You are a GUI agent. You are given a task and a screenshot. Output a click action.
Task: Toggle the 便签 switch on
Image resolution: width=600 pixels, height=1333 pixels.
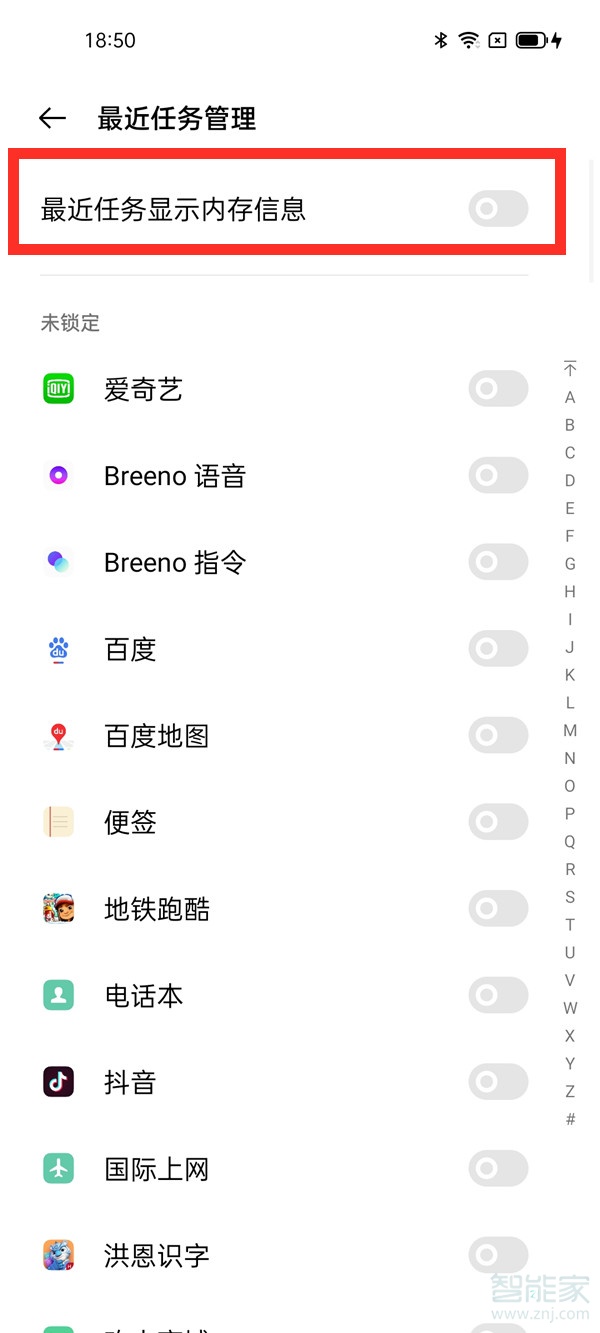click(497, 823)
